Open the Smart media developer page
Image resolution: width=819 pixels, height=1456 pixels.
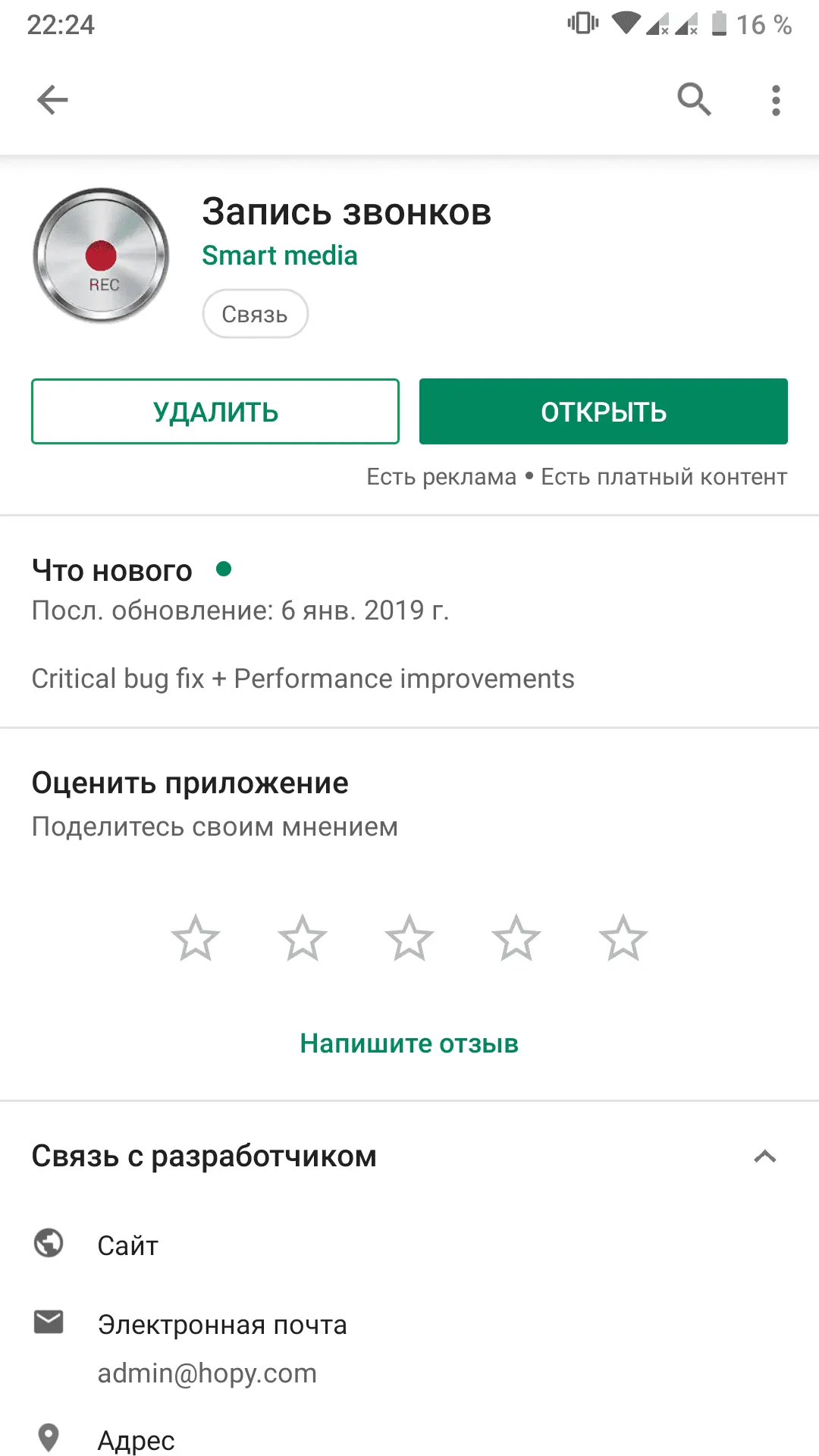pos(279,256)
